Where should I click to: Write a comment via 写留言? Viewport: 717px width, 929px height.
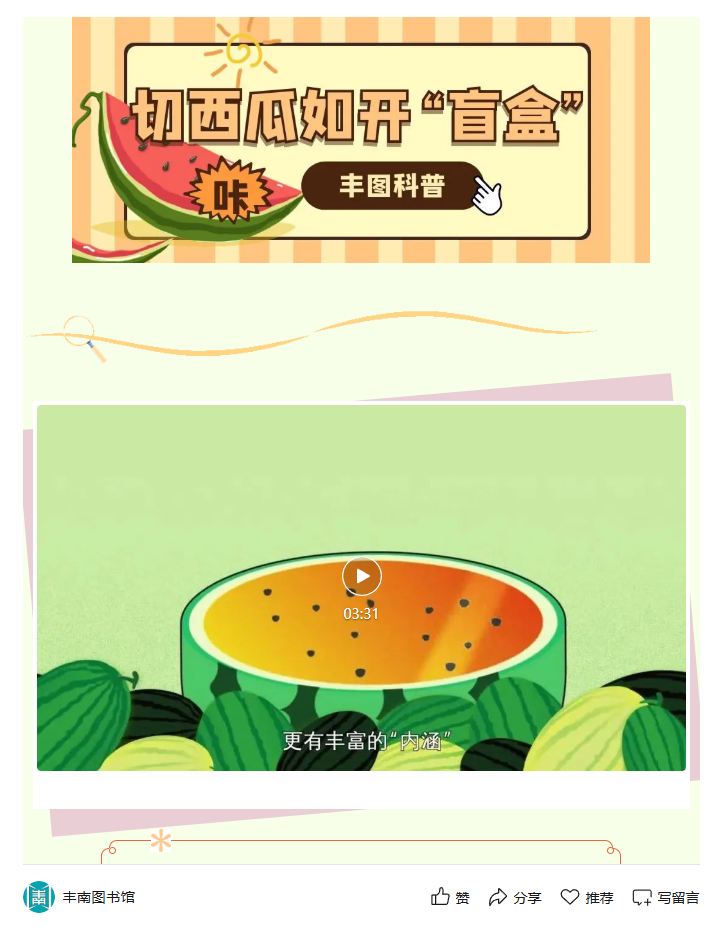point(666,897)
